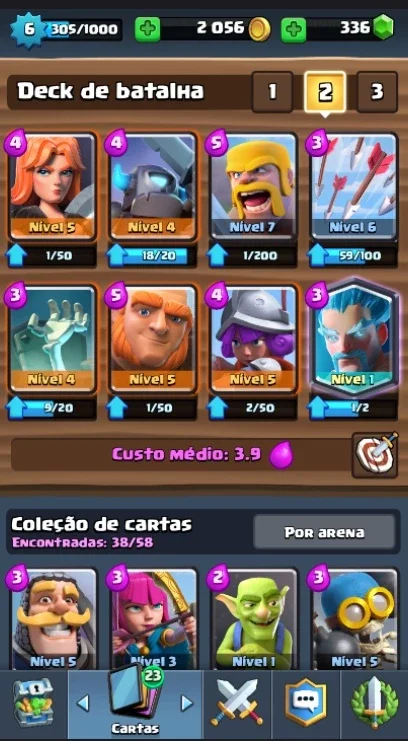Open the tournaments tab with laurel sword
Viewport: 408px width, 741px height.
374,706
